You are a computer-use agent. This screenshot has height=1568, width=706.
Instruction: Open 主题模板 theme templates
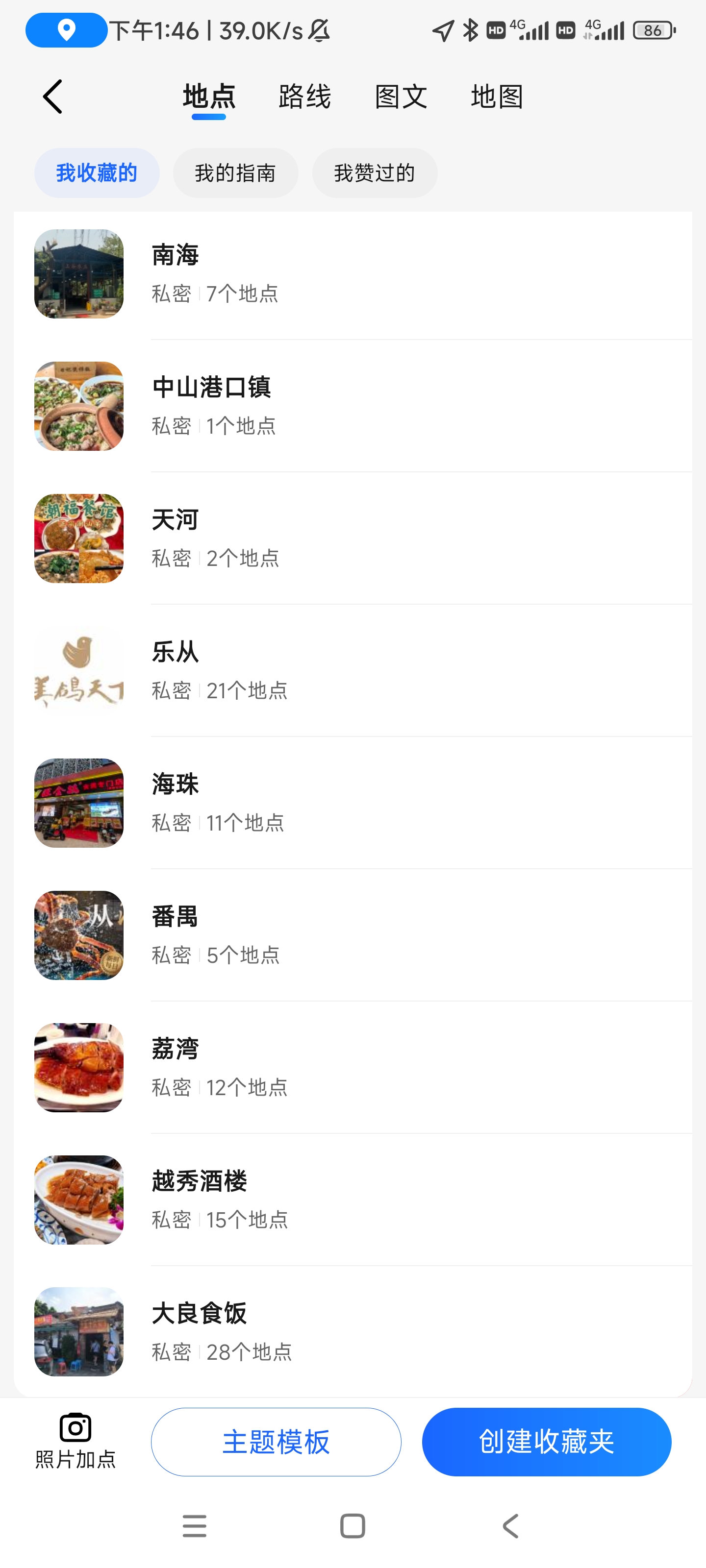(x=276, y=1442)
